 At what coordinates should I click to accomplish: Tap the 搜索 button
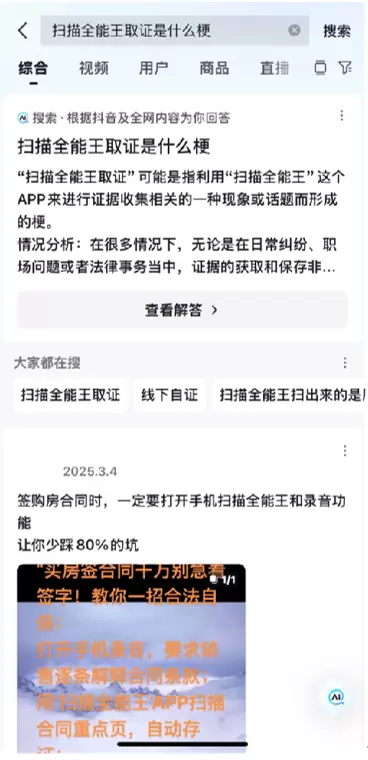[337, 31]
